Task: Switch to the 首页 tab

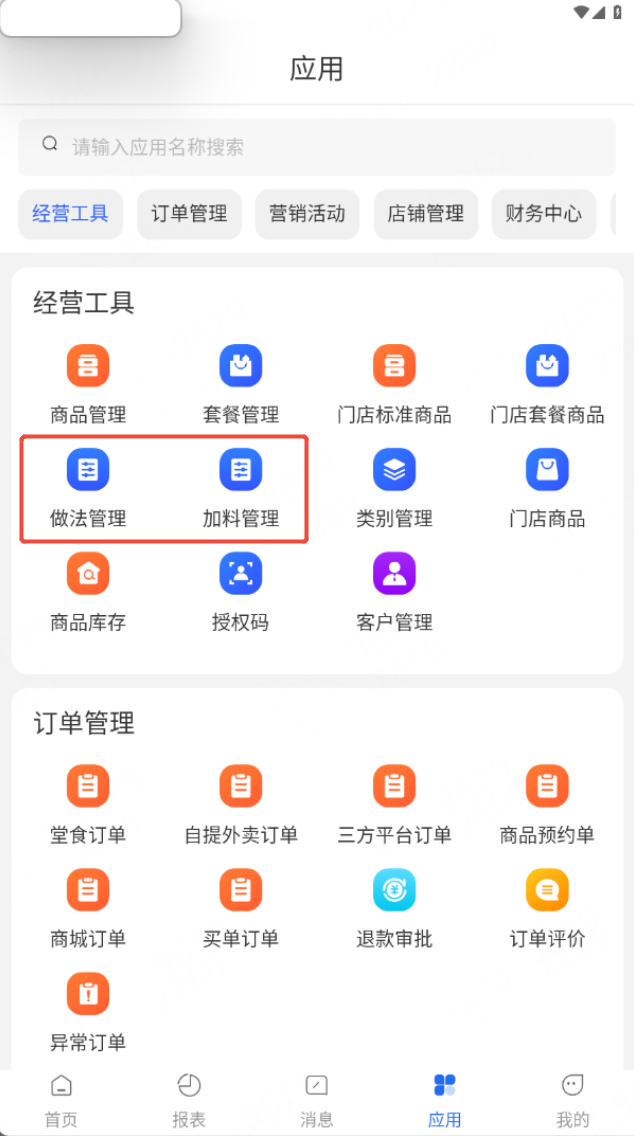Action: 61,1100
